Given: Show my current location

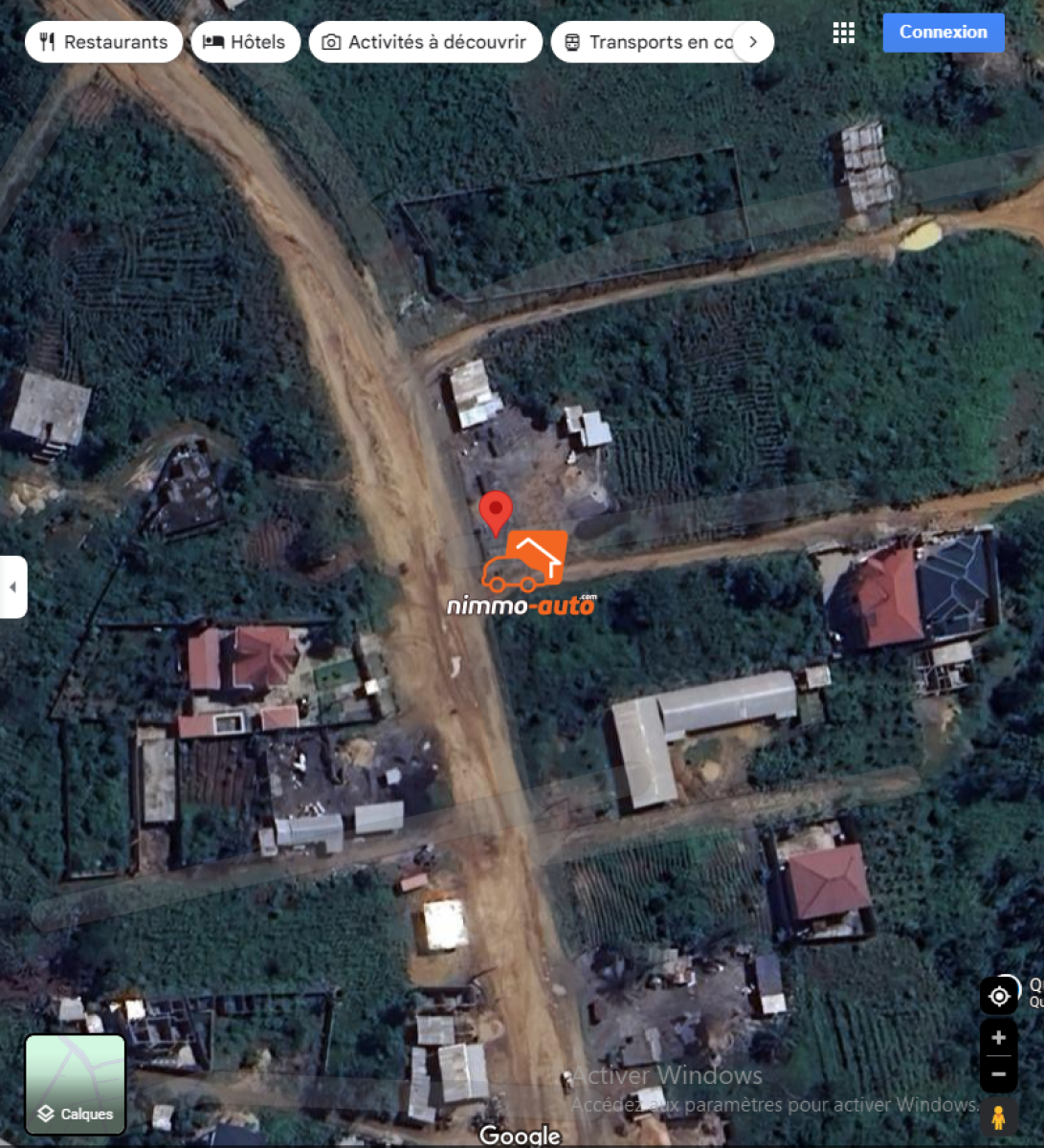Looking at the screenshot, I should pos(999,996).
